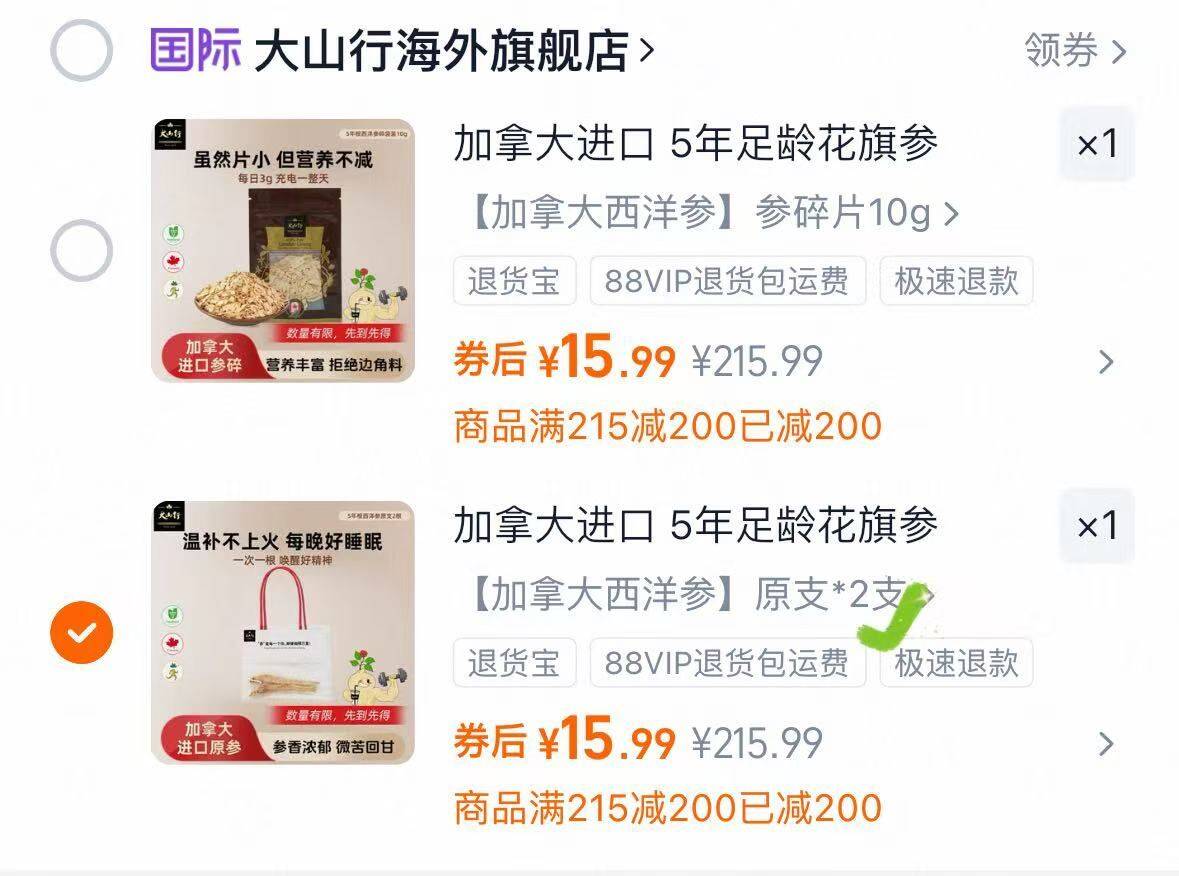The height and width of the screenshot is (876, 1179).
Task: Uncheck the 原支*2支 item checkbox
Action: pyautogui.click(x=81, y=632)
